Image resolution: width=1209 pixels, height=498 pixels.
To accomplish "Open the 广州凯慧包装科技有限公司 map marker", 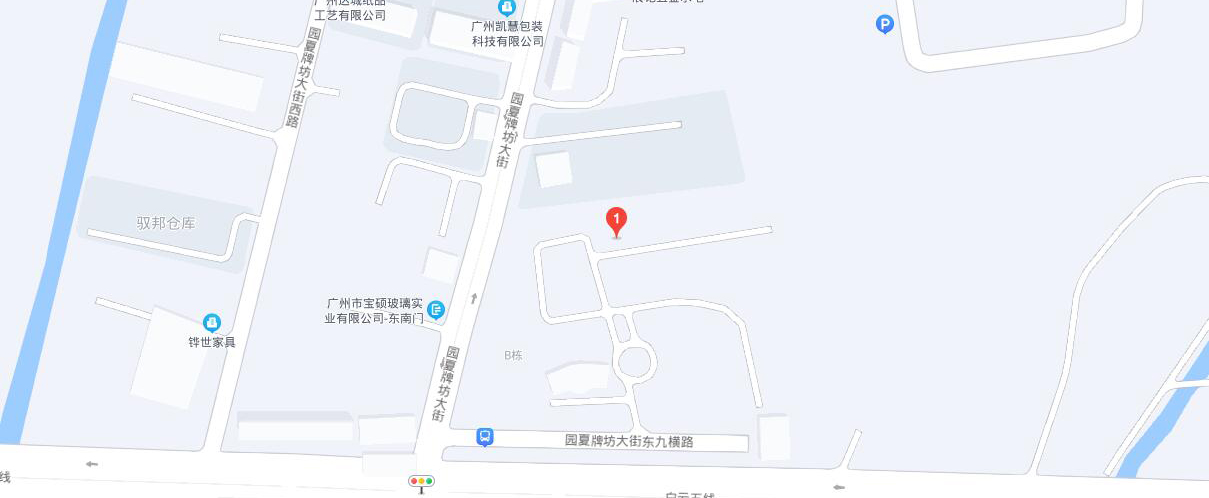I will [507, 8].
